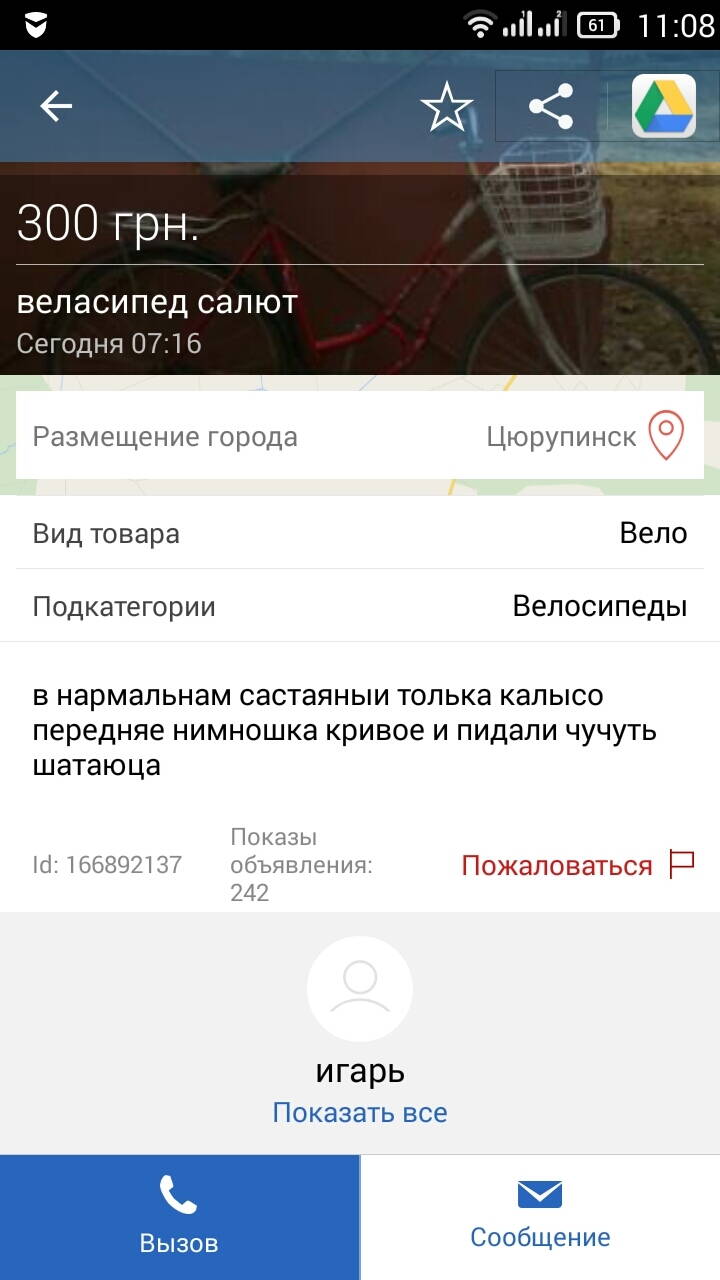Share the listing via Google Drive
The height and width of the screenshot is (1280, 720).
[x=664, y=106]
